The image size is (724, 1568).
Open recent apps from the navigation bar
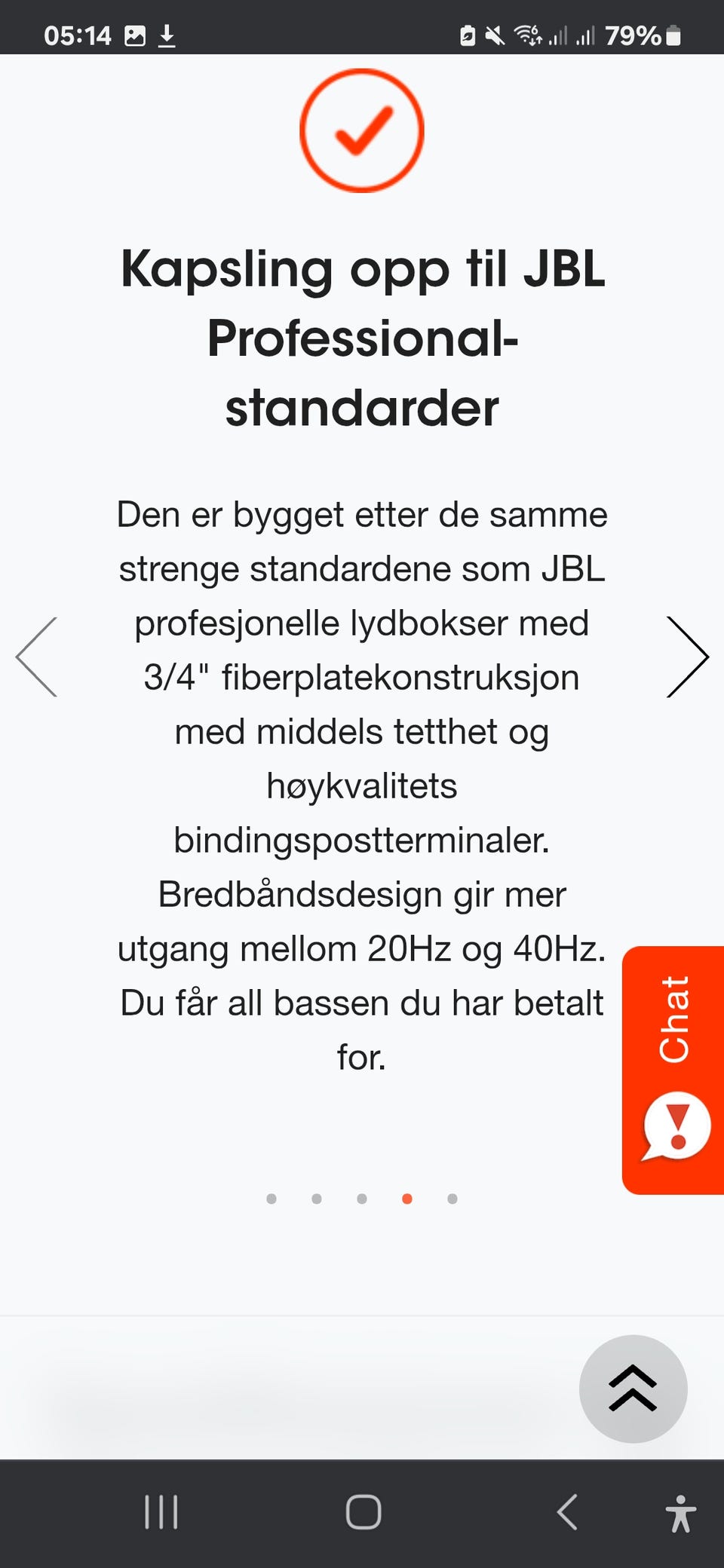161,1511
